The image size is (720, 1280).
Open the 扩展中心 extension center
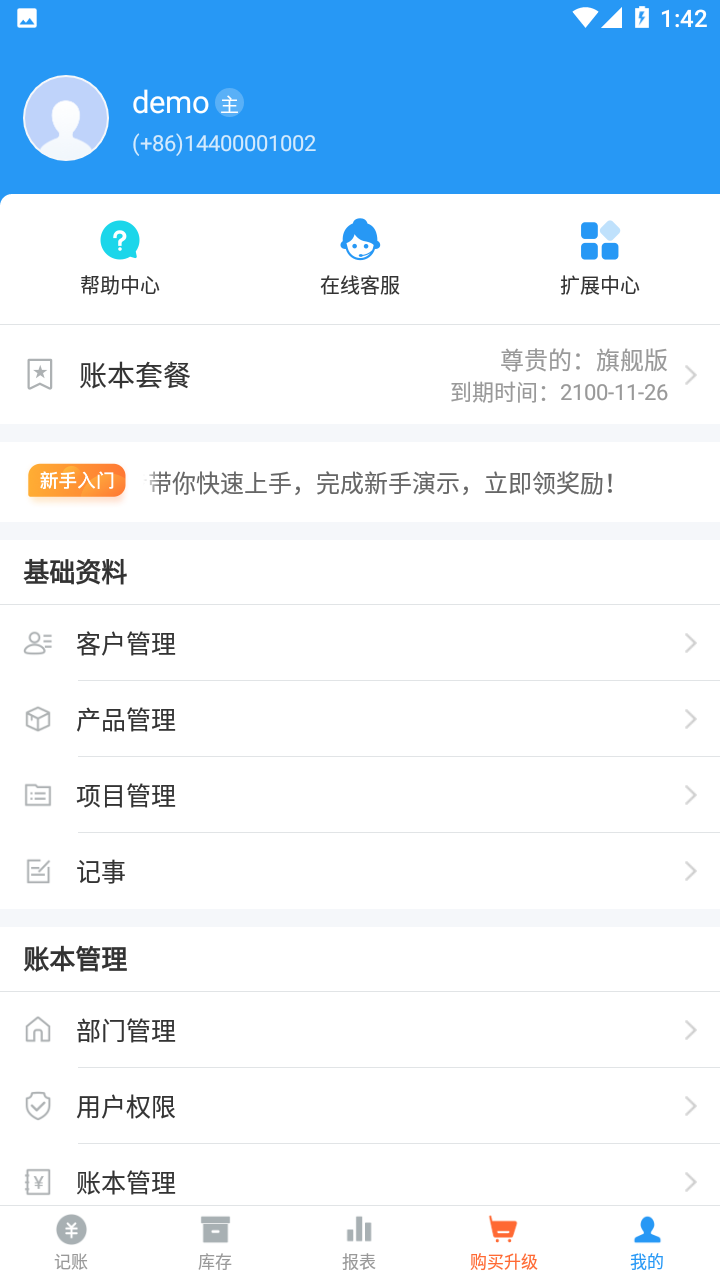click(600, 258)
